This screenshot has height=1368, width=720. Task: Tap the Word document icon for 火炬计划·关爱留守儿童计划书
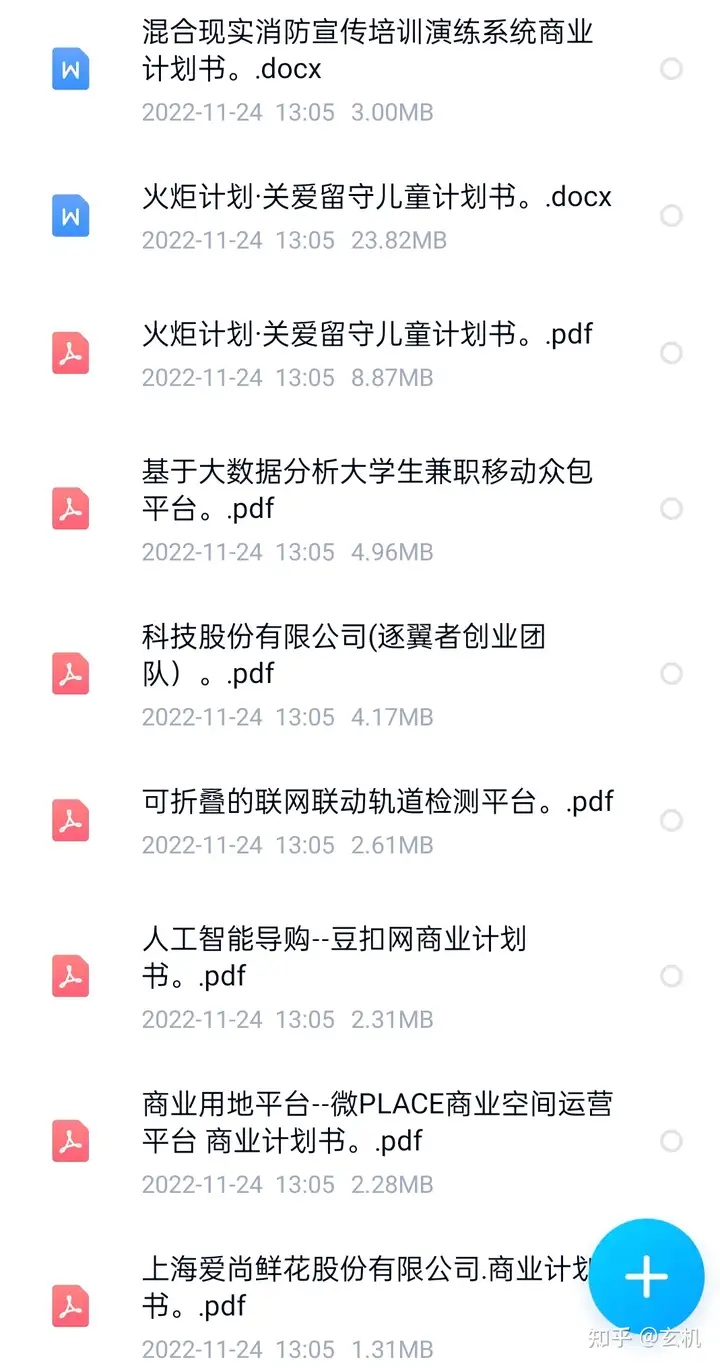69,216
